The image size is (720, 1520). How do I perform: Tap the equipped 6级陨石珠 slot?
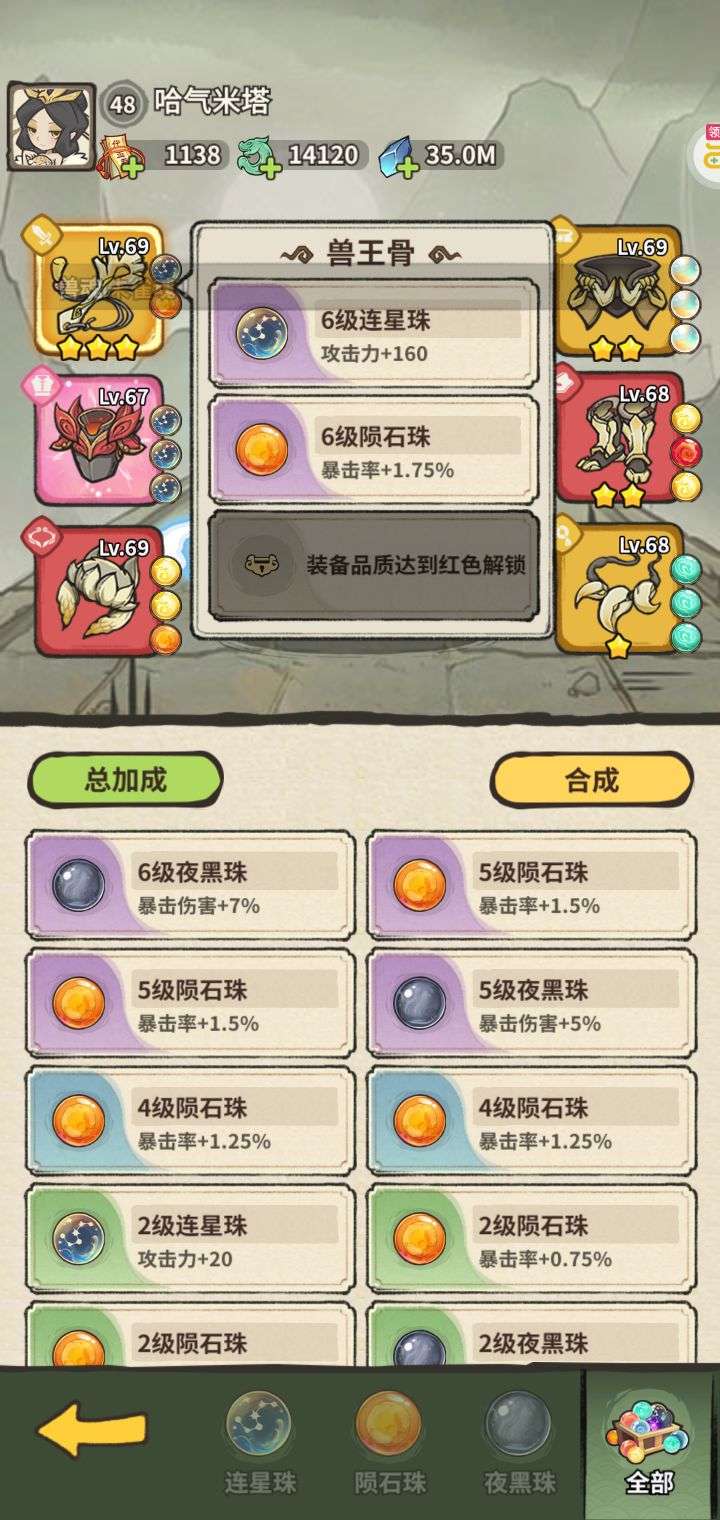374,450
